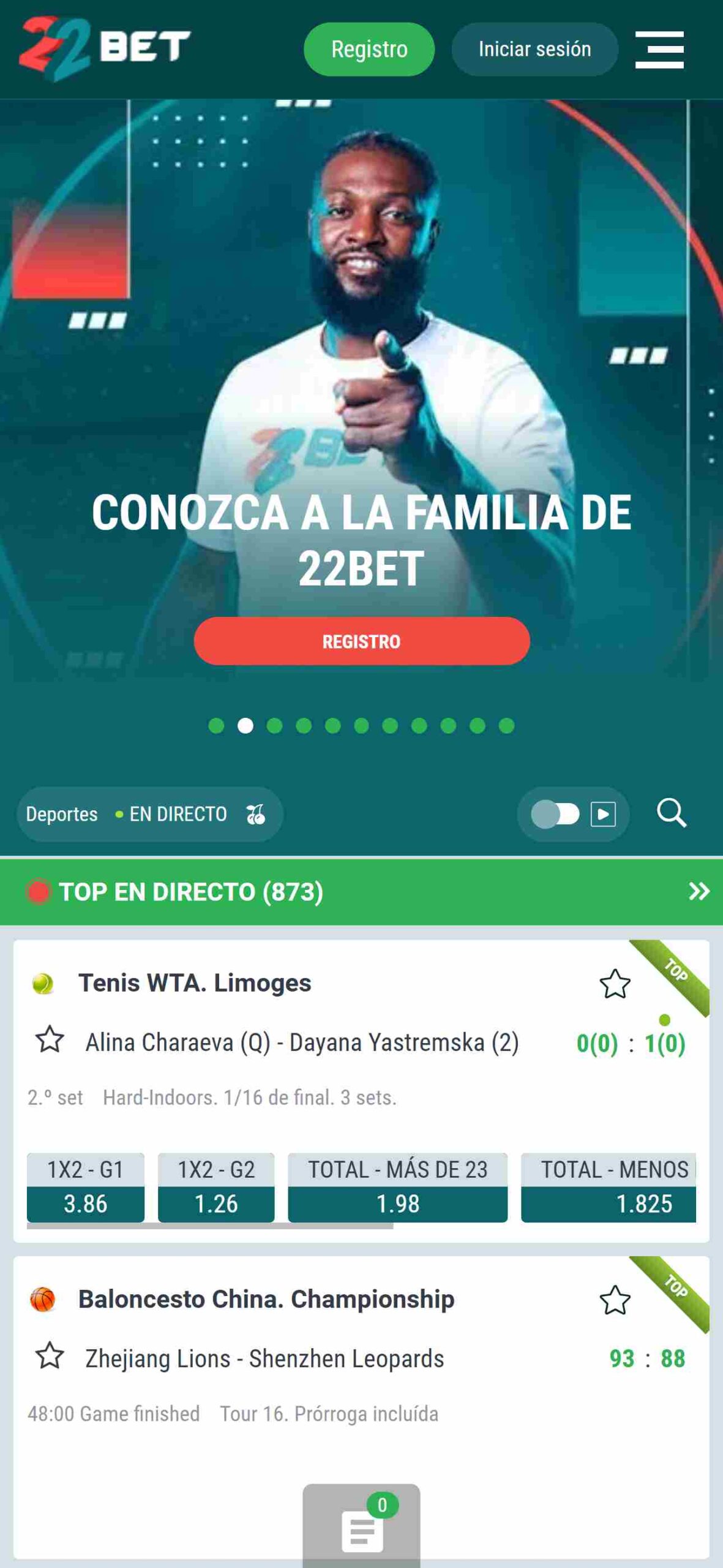Toggle the live video stream switch
This screenshot has height=1568, width=723.
[555, 814]
